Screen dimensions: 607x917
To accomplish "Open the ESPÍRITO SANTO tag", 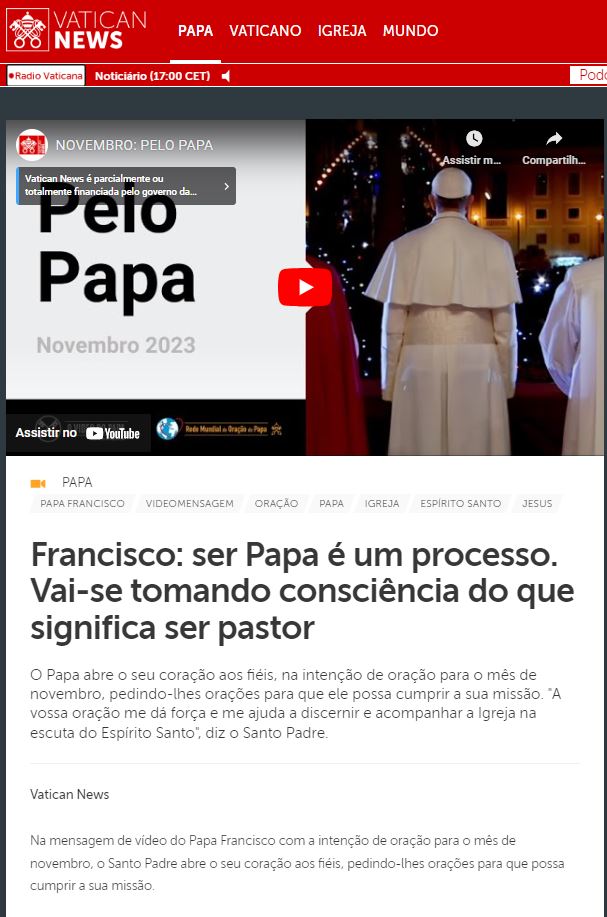I will point(460,504).
